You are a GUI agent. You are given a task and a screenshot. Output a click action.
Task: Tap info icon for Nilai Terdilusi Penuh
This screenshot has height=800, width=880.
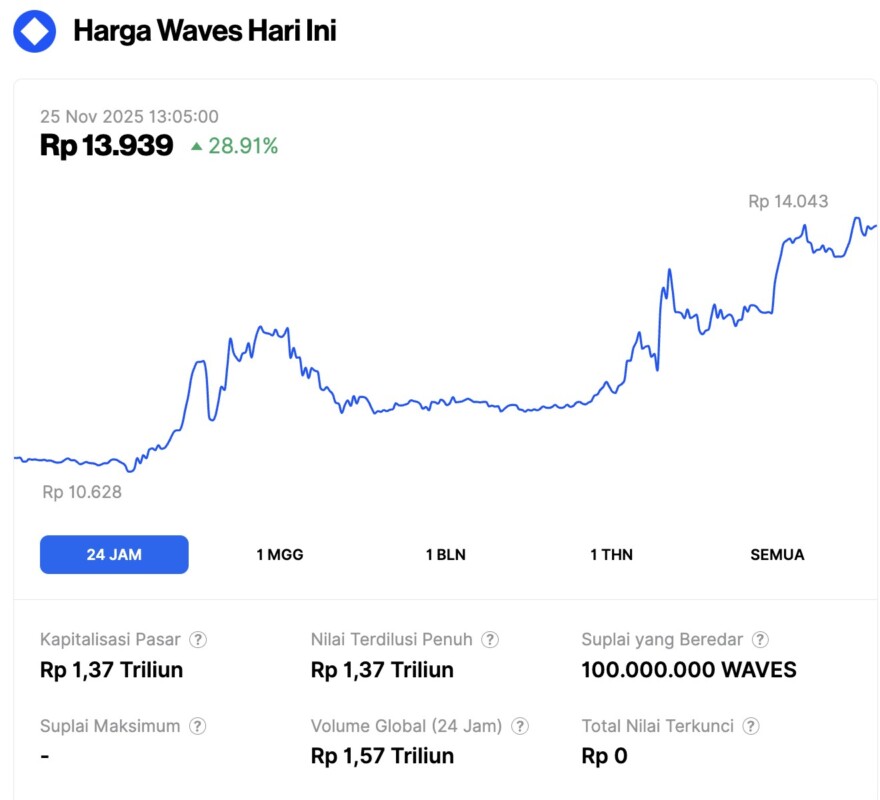coord(490,640)
